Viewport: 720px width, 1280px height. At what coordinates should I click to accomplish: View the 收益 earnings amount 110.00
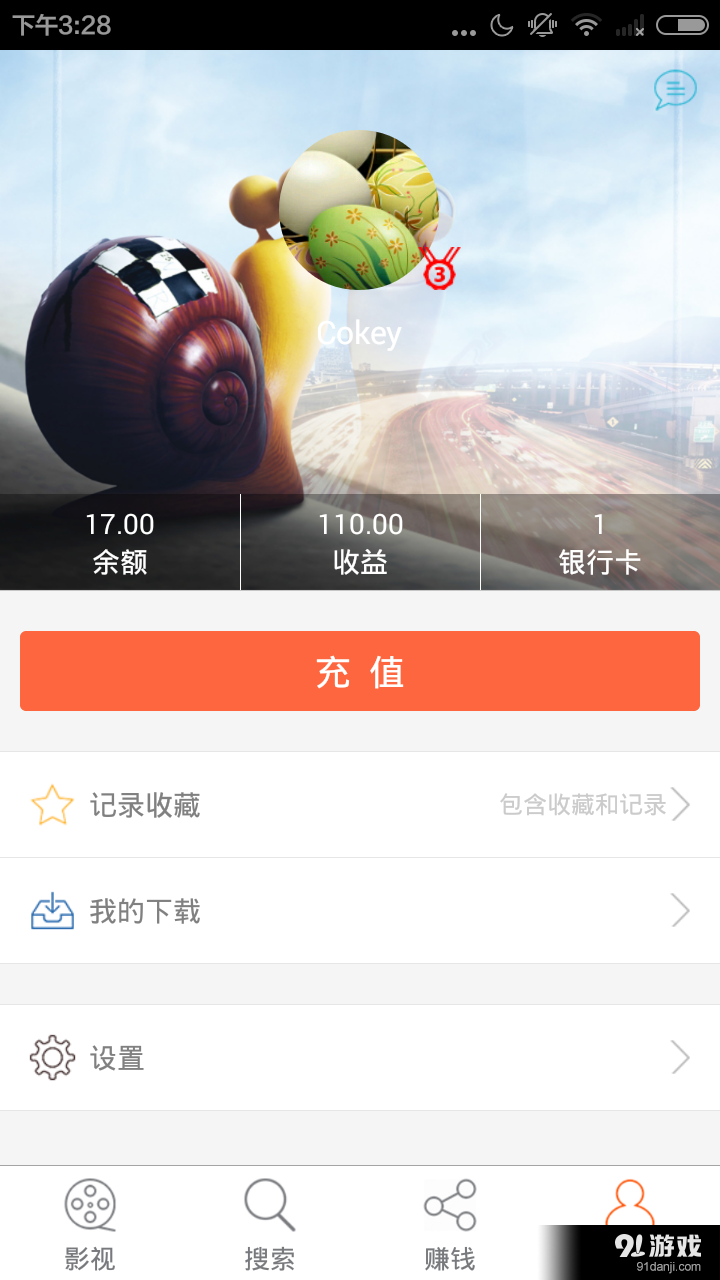[360, 524]
